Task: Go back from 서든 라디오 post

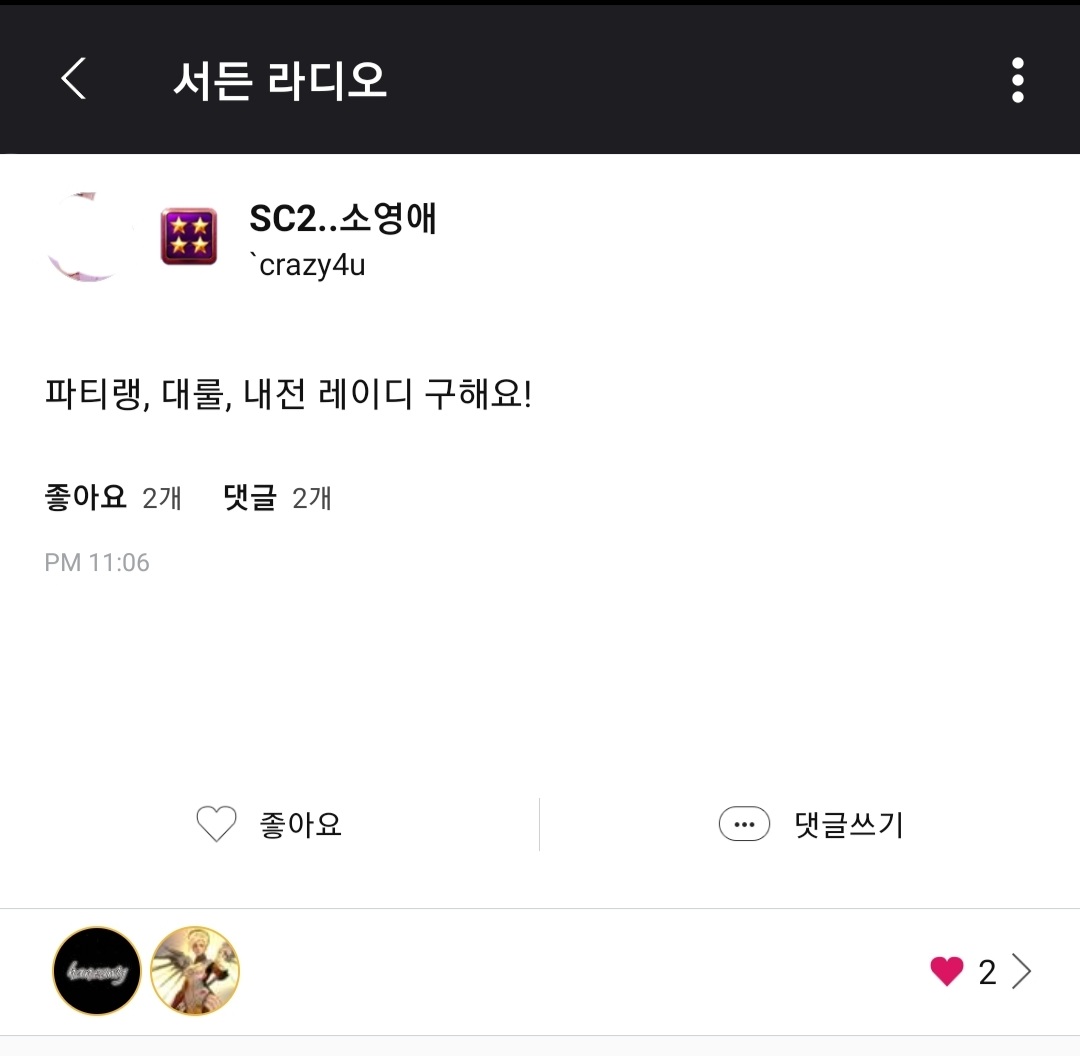Action: coord(74,79)
